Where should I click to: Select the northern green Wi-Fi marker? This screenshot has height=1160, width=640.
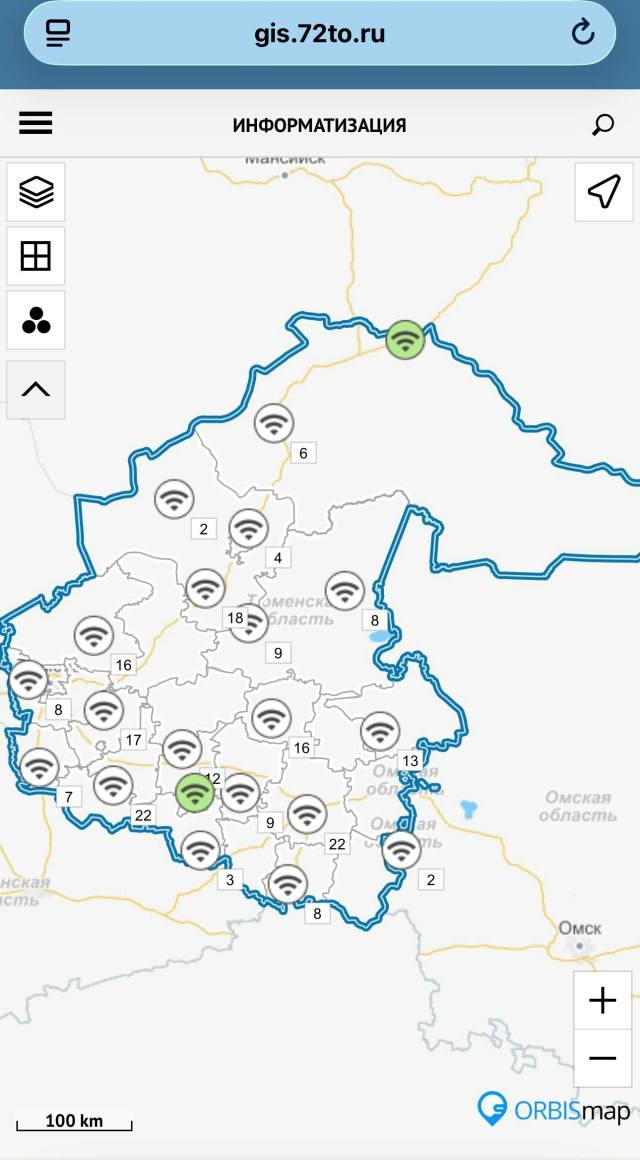pos(405,340)
